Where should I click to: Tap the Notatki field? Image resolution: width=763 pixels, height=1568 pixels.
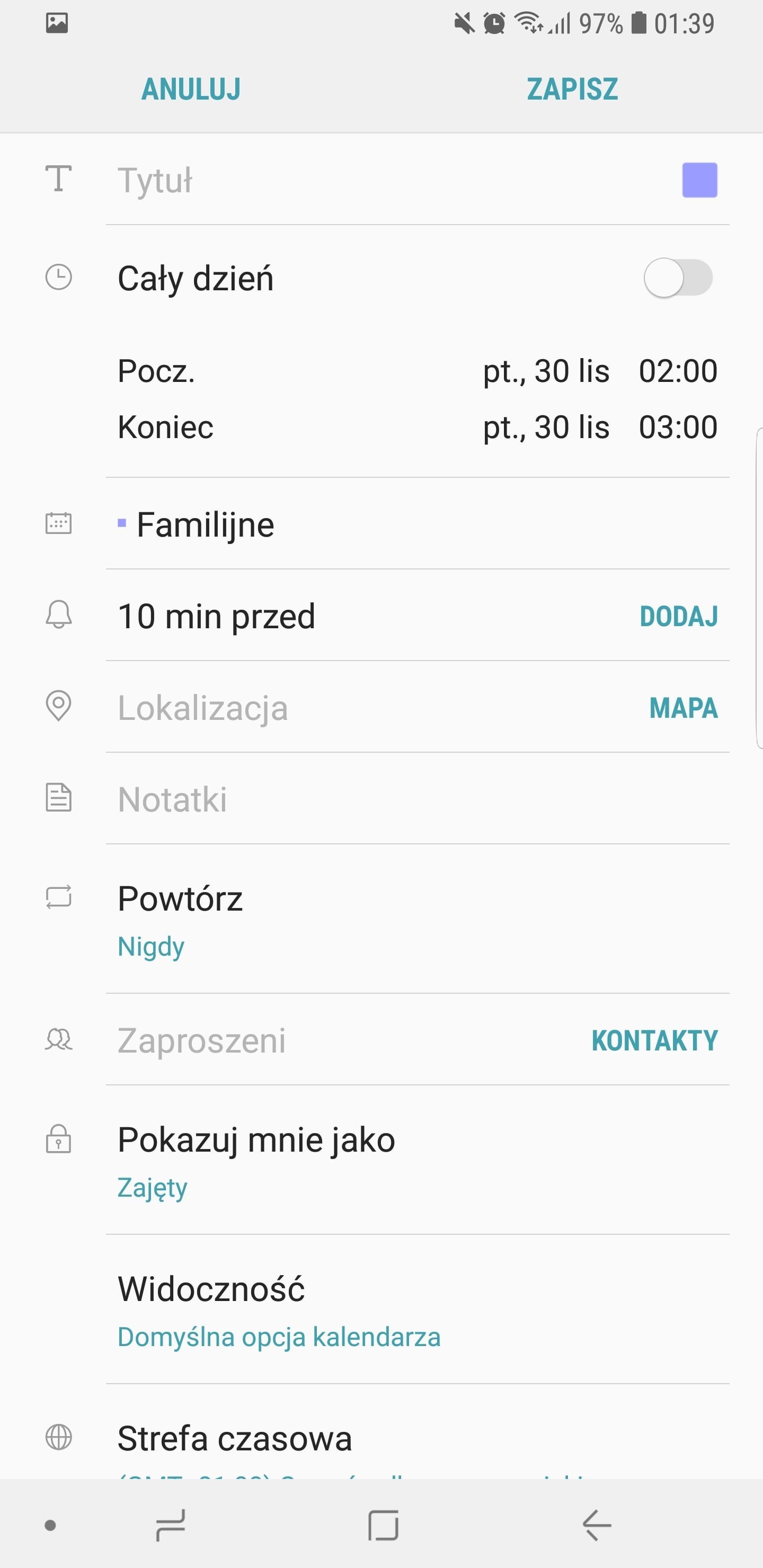click(x=418, y=799)
